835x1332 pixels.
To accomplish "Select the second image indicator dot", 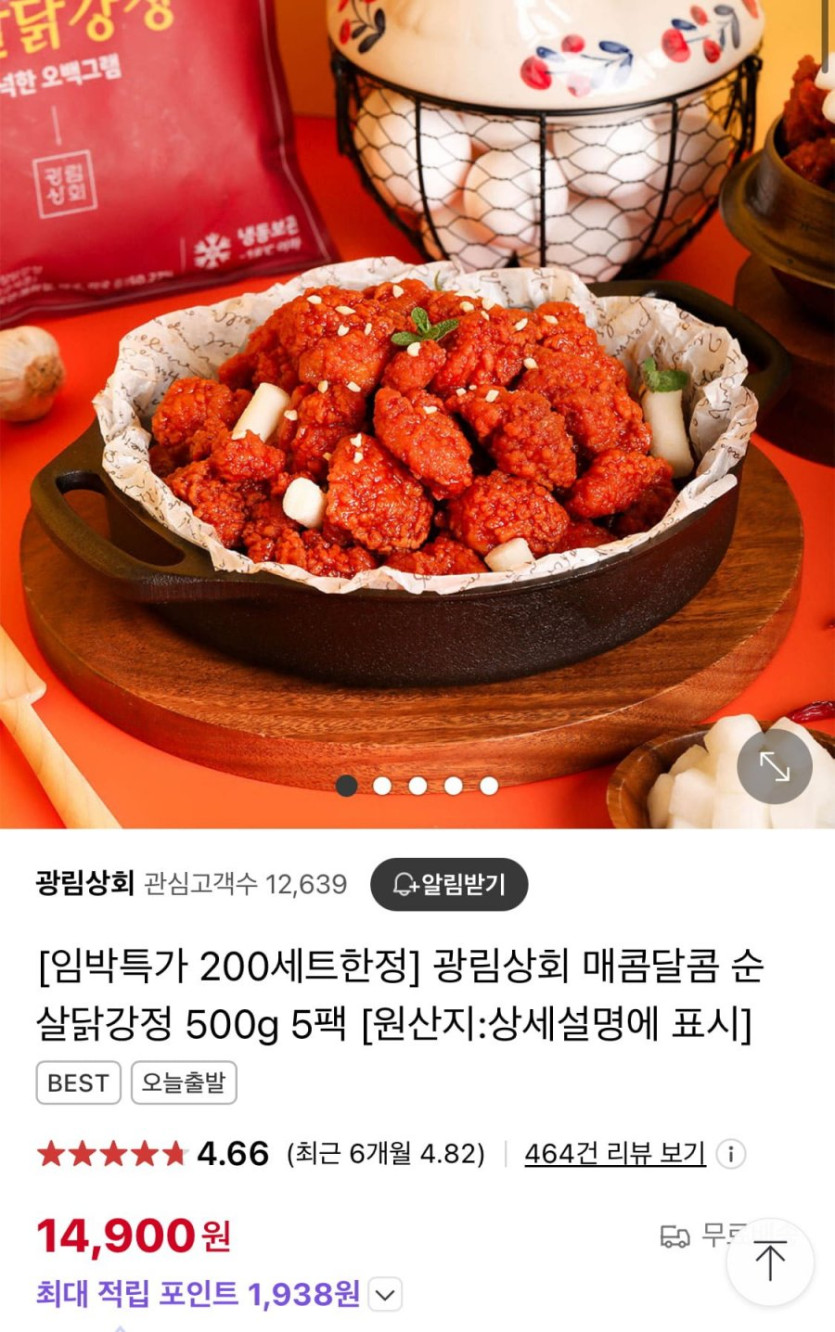I will (382, 786).
